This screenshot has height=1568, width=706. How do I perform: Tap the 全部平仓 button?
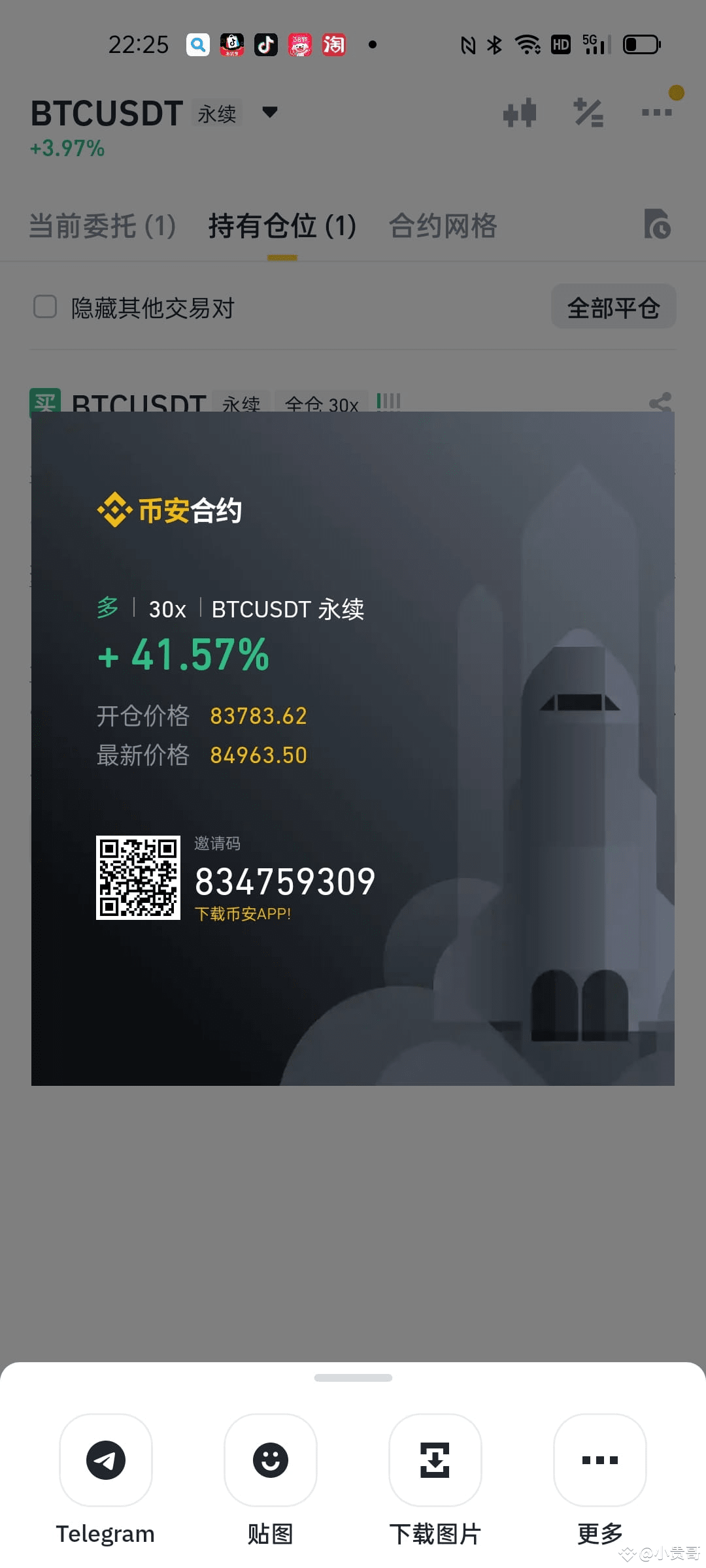pyautogui.click(x=614, y=307)
